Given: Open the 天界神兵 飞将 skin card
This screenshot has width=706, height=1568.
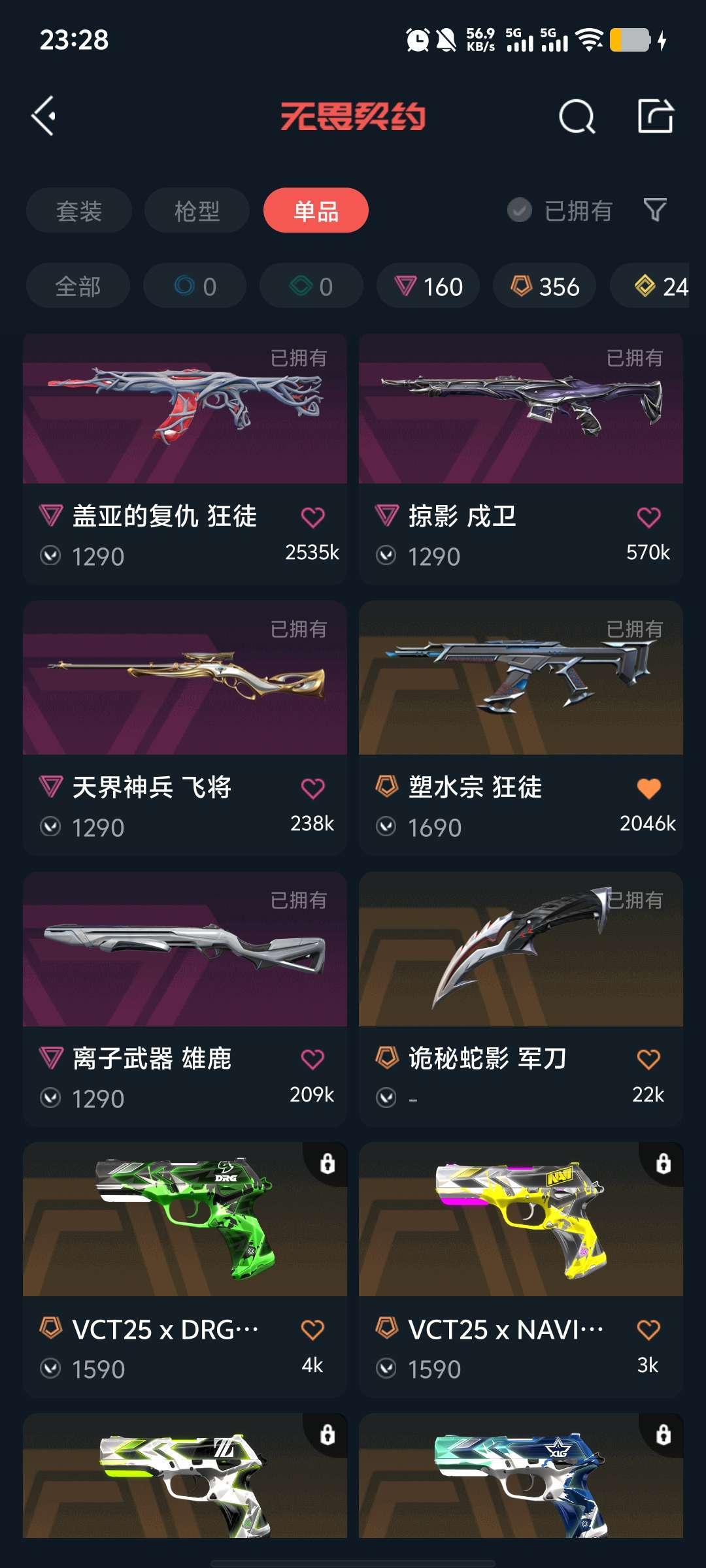Looking at the screenshot, I should pos(185,728).
